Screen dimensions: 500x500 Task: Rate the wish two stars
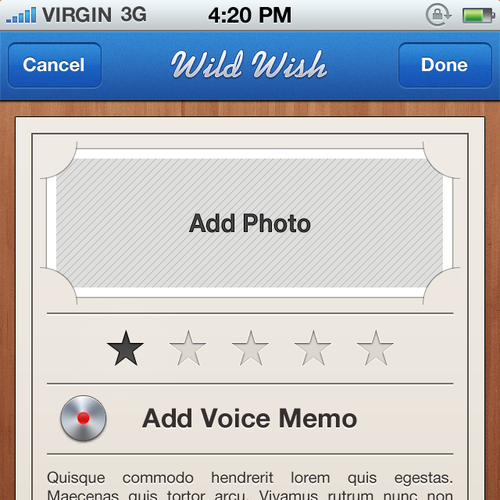pyautogui.click(x=188, y=348)
